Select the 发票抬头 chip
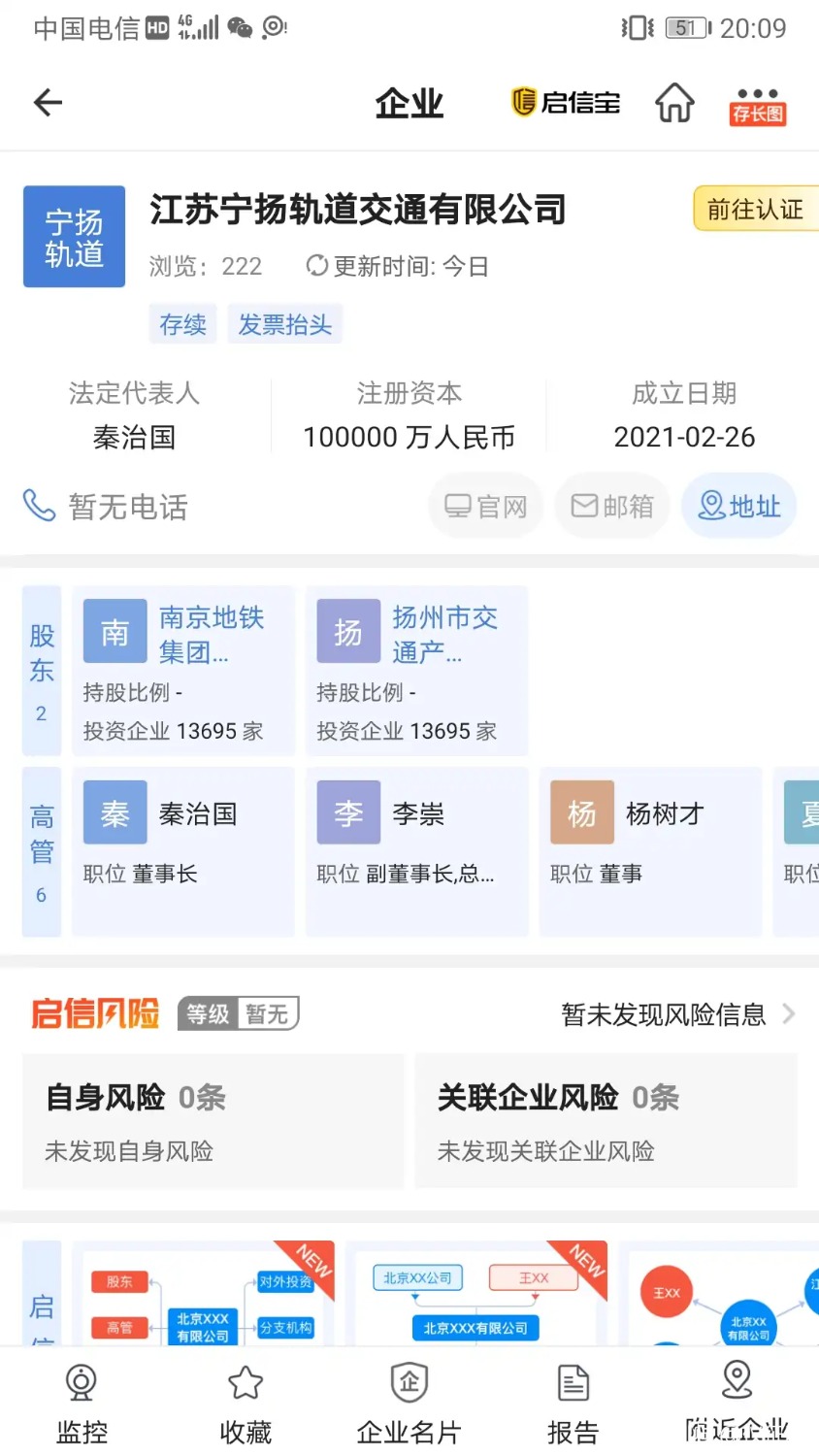The image size is (819, 1456). pyautogui.click(x=285, y=324)
